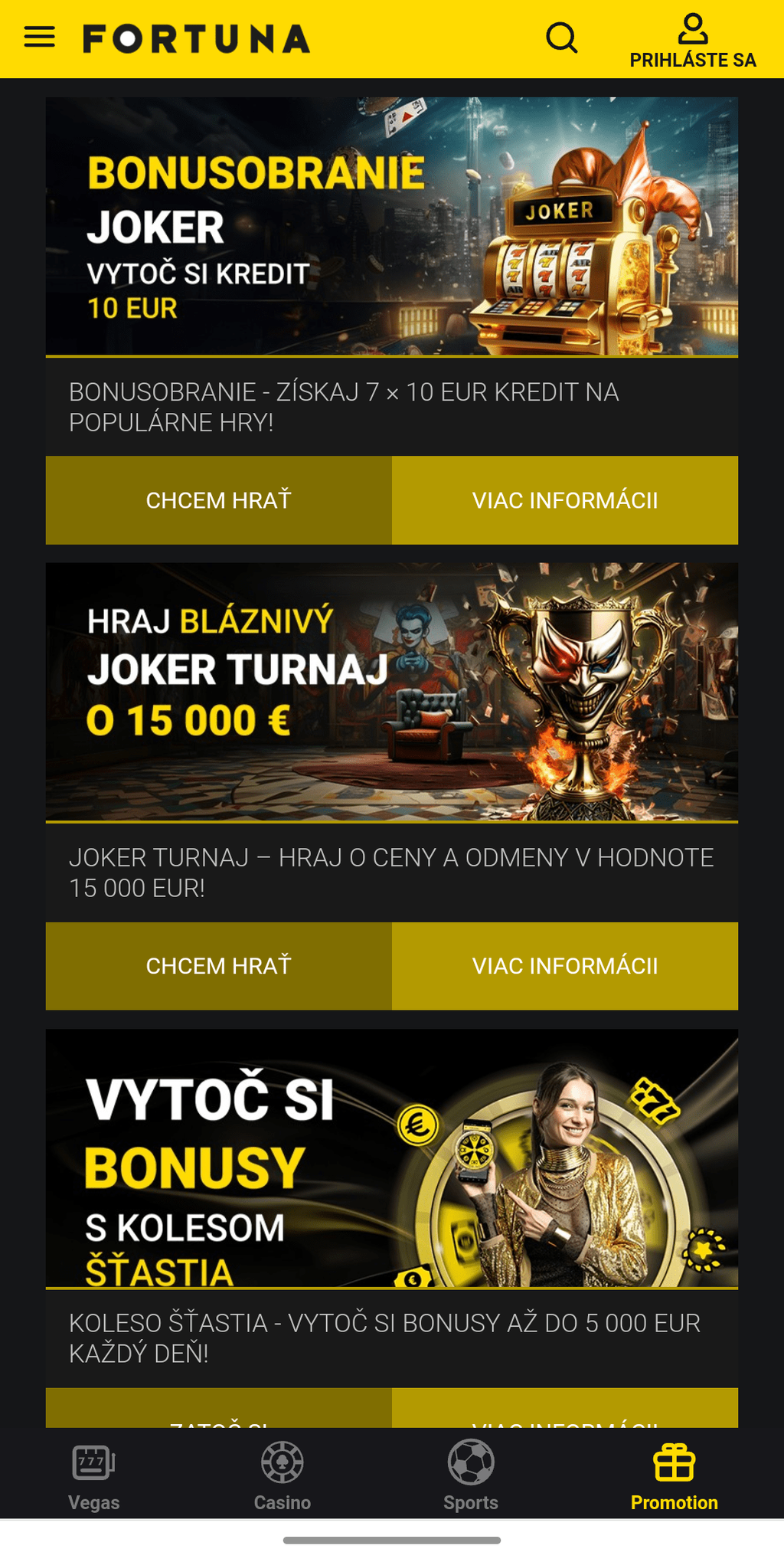
Task: Open Viac informácií for Joker Turnaj
Action: [565, 966]
